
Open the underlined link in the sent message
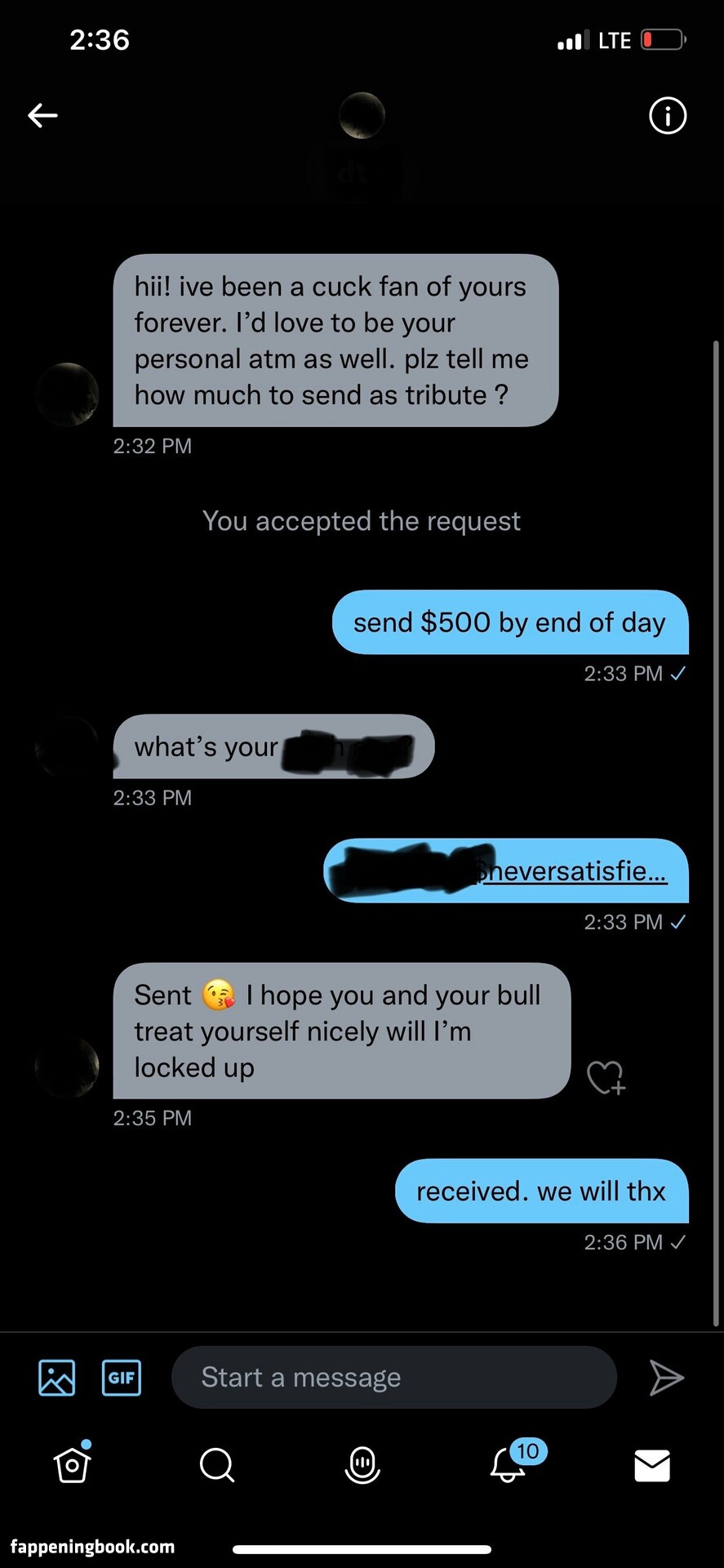(573, 871)
